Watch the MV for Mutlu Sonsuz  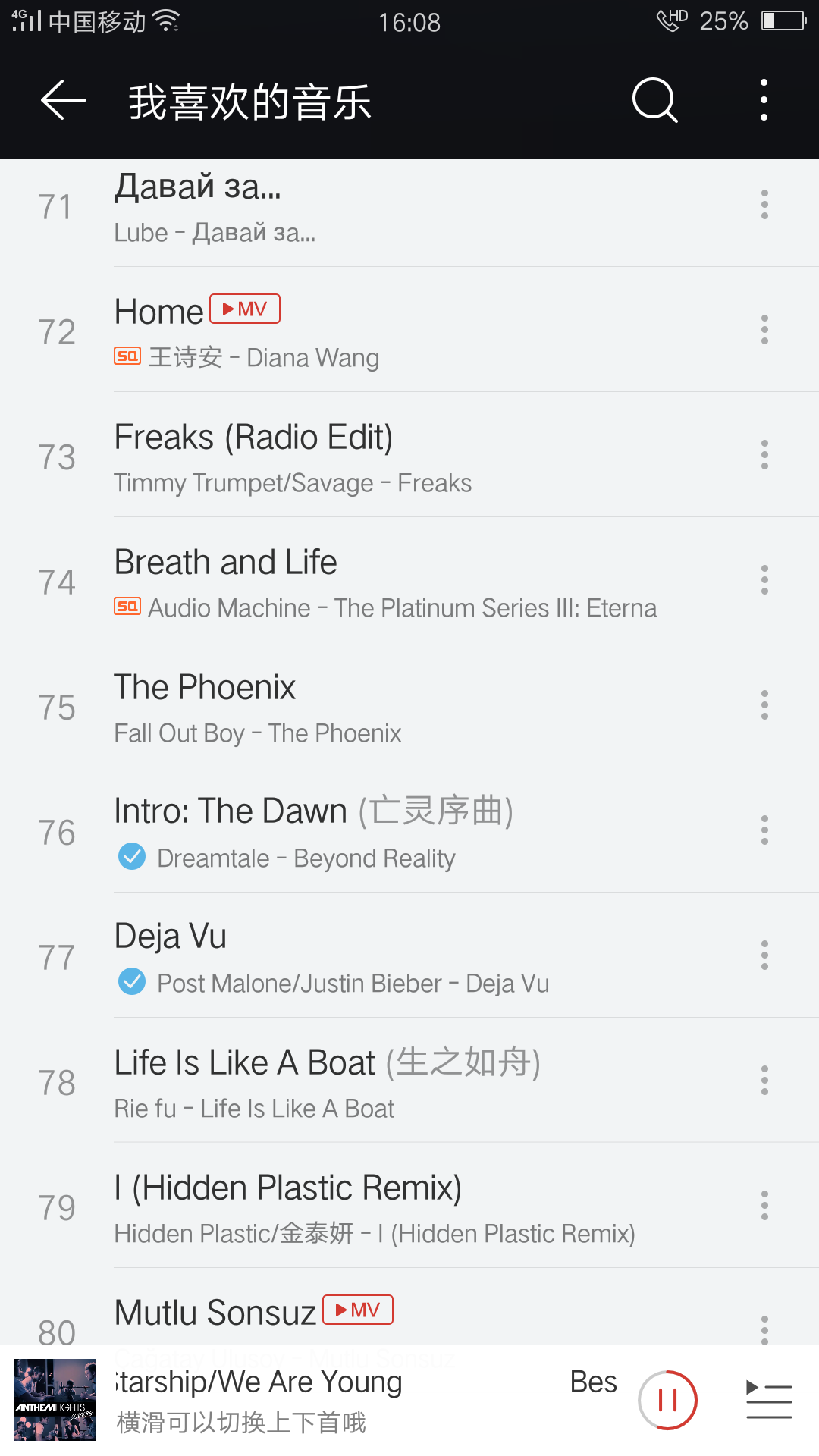(x=358, y=1310)
